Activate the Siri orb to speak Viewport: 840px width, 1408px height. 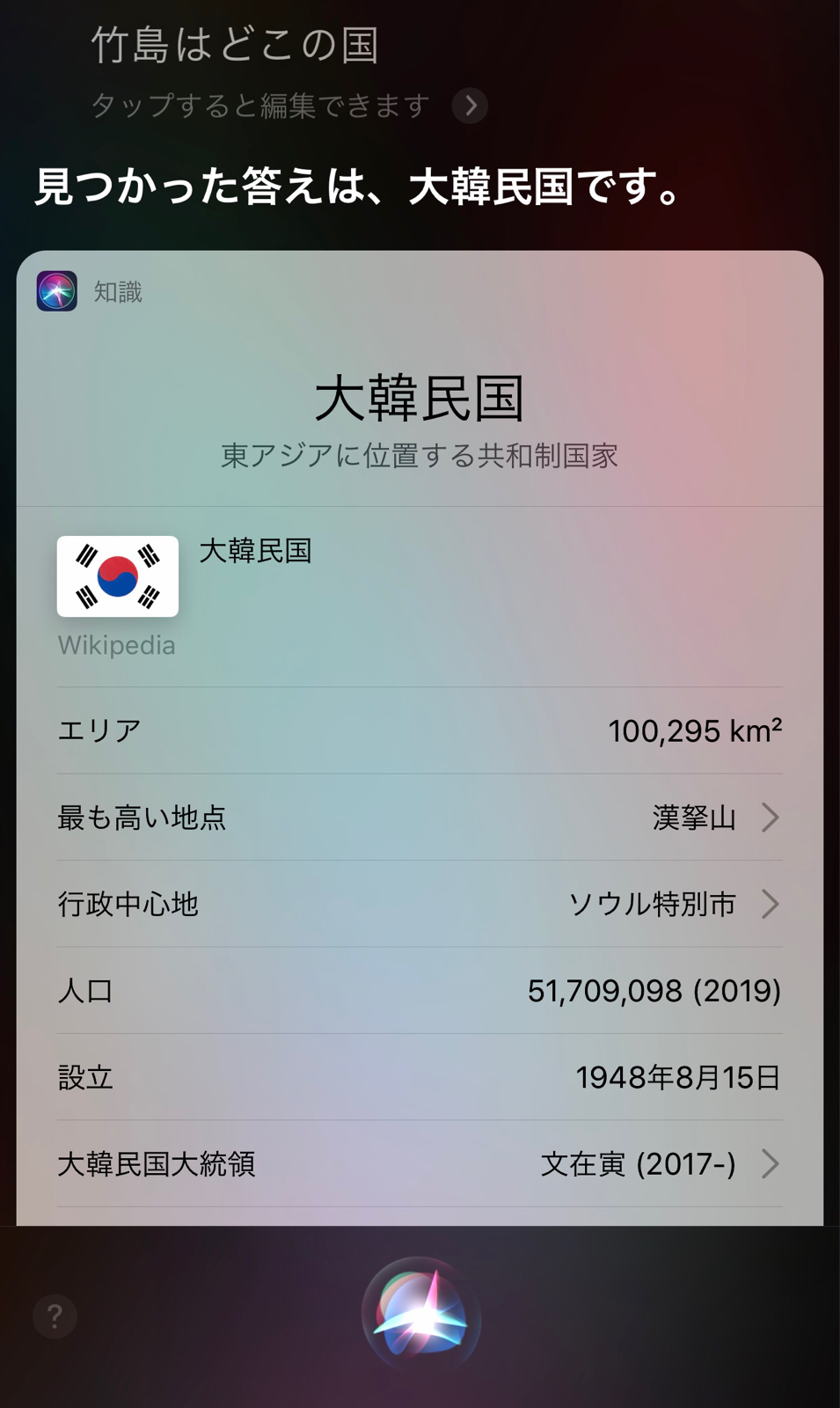[x=420, y=1316]
